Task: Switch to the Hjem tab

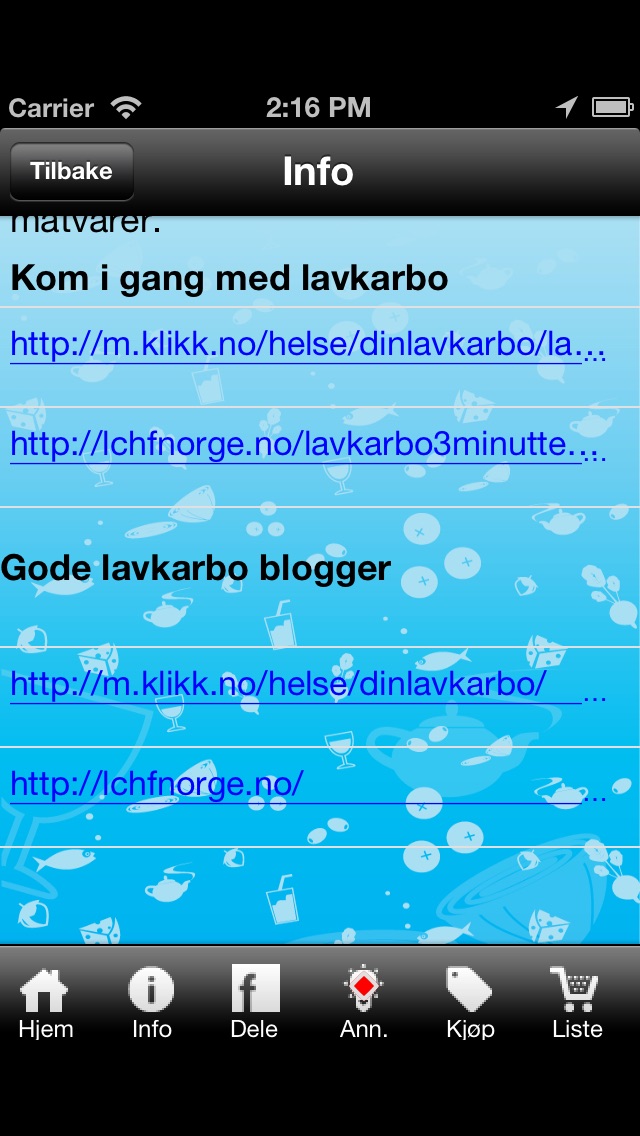Action: click(x=46, y=1003)
